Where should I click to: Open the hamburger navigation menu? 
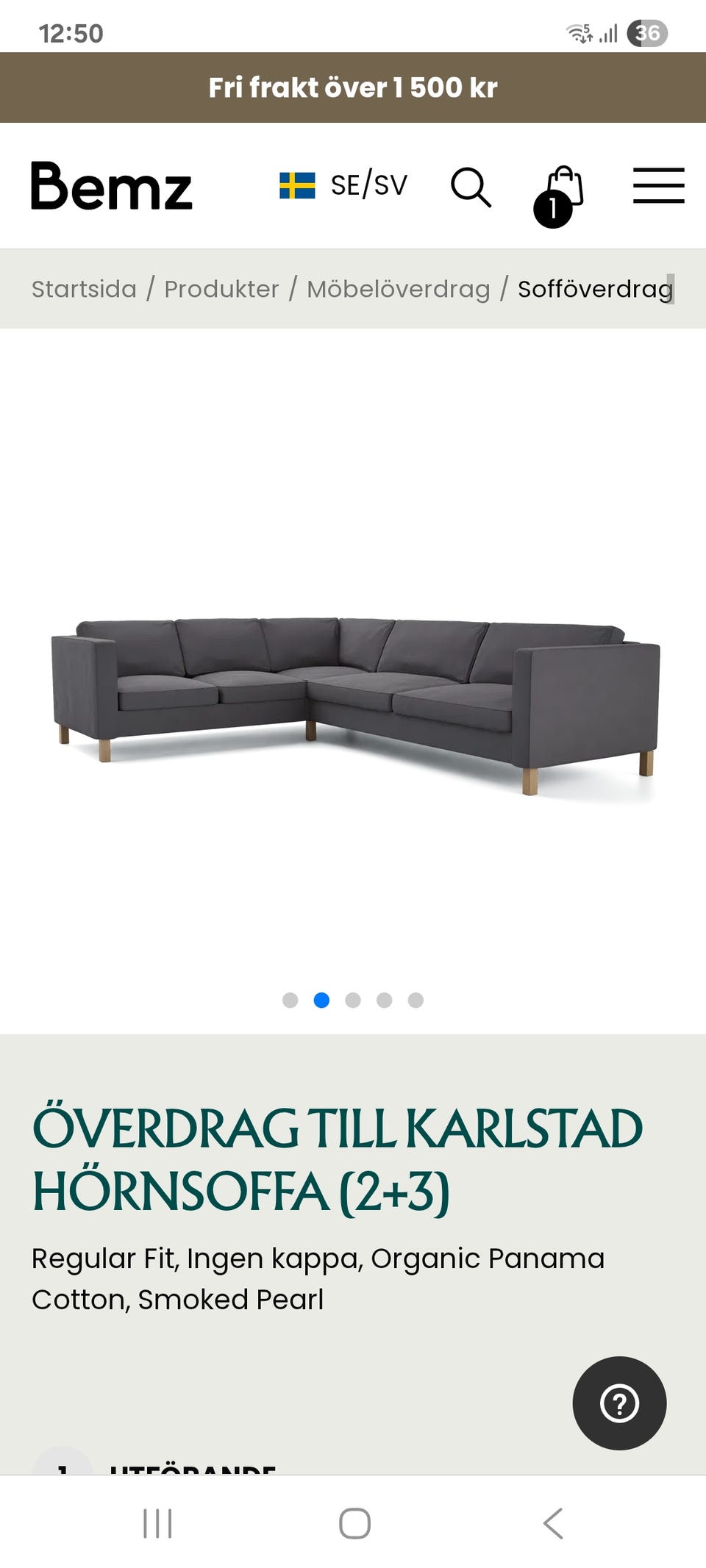point(657,187)
